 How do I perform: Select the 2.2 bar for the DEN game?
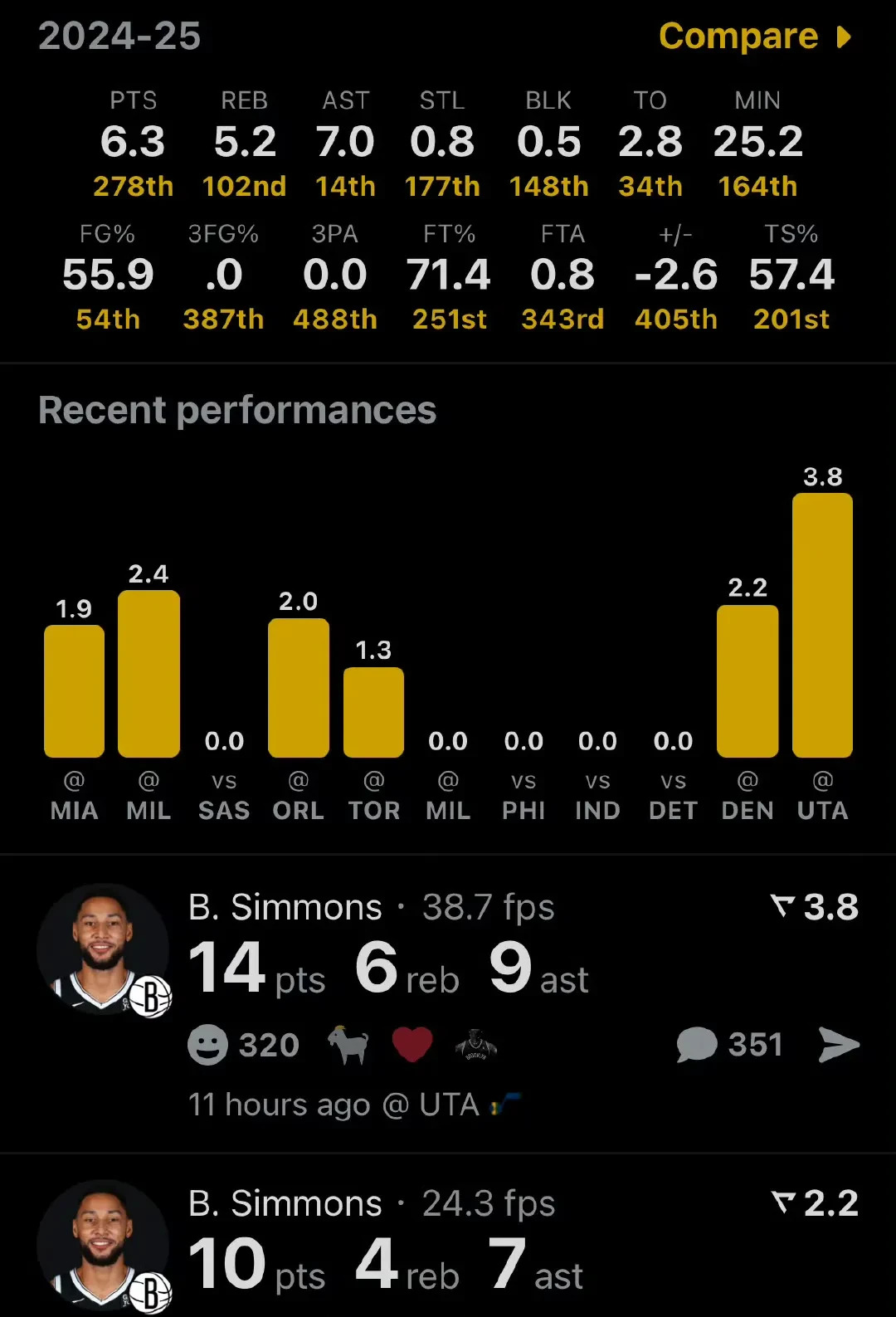pos(747,681)
